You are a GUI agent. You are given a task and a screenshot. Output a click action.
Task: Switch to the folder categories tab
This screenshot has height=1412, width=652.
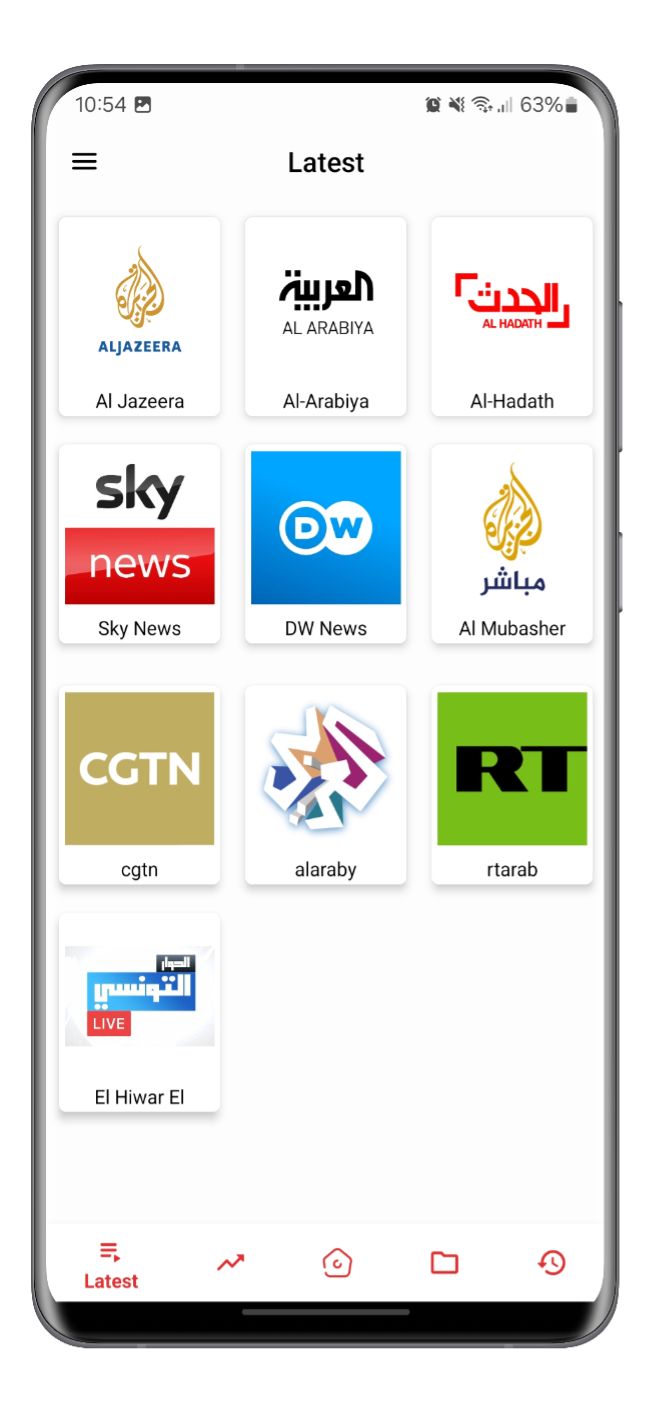(x=444, y=1263)
